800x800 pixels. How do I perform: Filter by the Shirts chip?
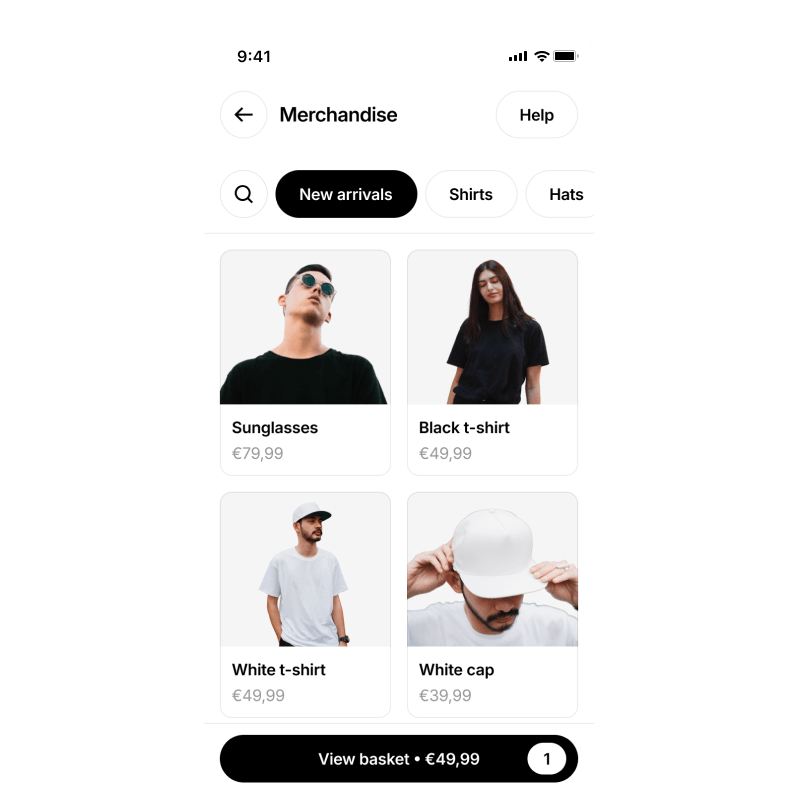click(471, 194)
